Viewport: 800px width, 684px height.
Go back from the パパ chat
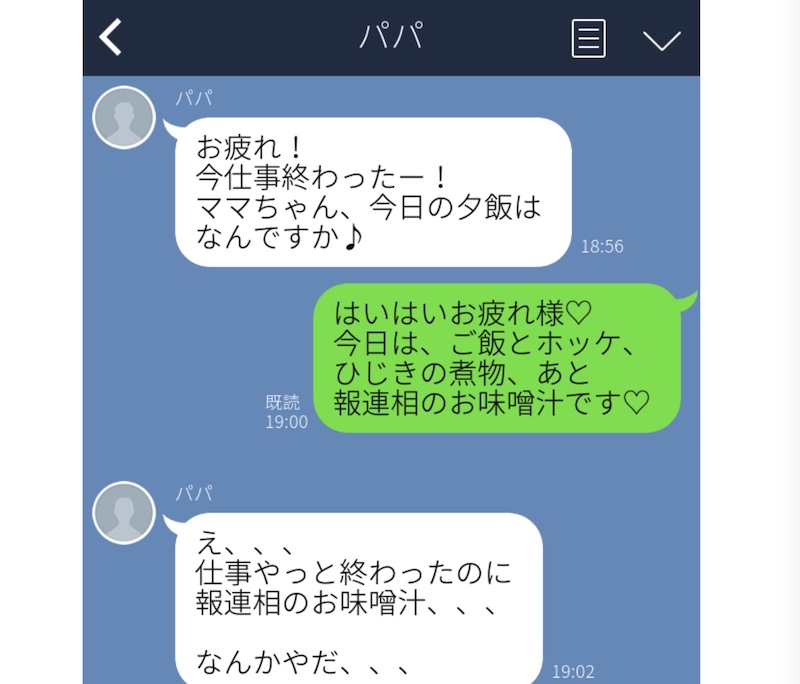point(111,38)
